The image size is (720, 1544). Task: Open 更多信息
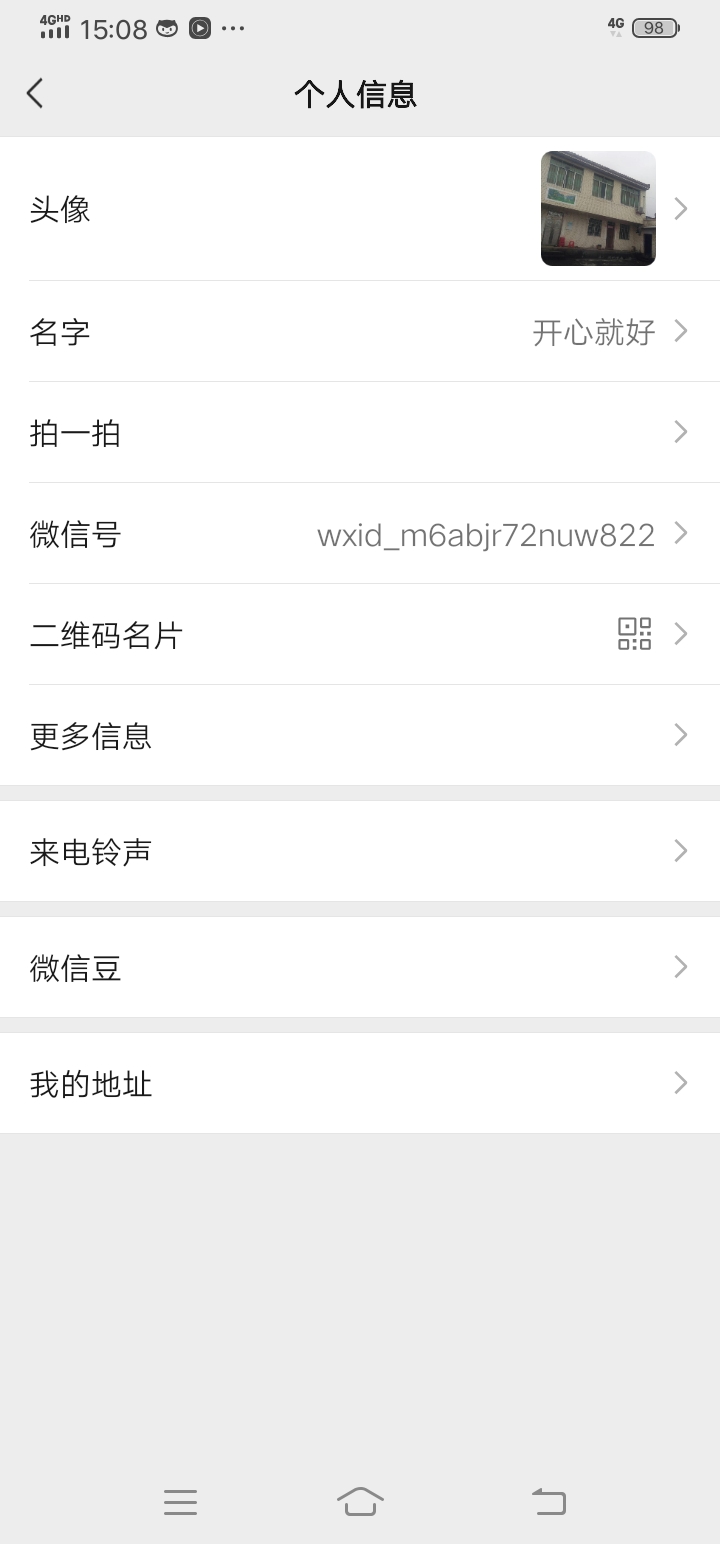click(x=360, y=735)
